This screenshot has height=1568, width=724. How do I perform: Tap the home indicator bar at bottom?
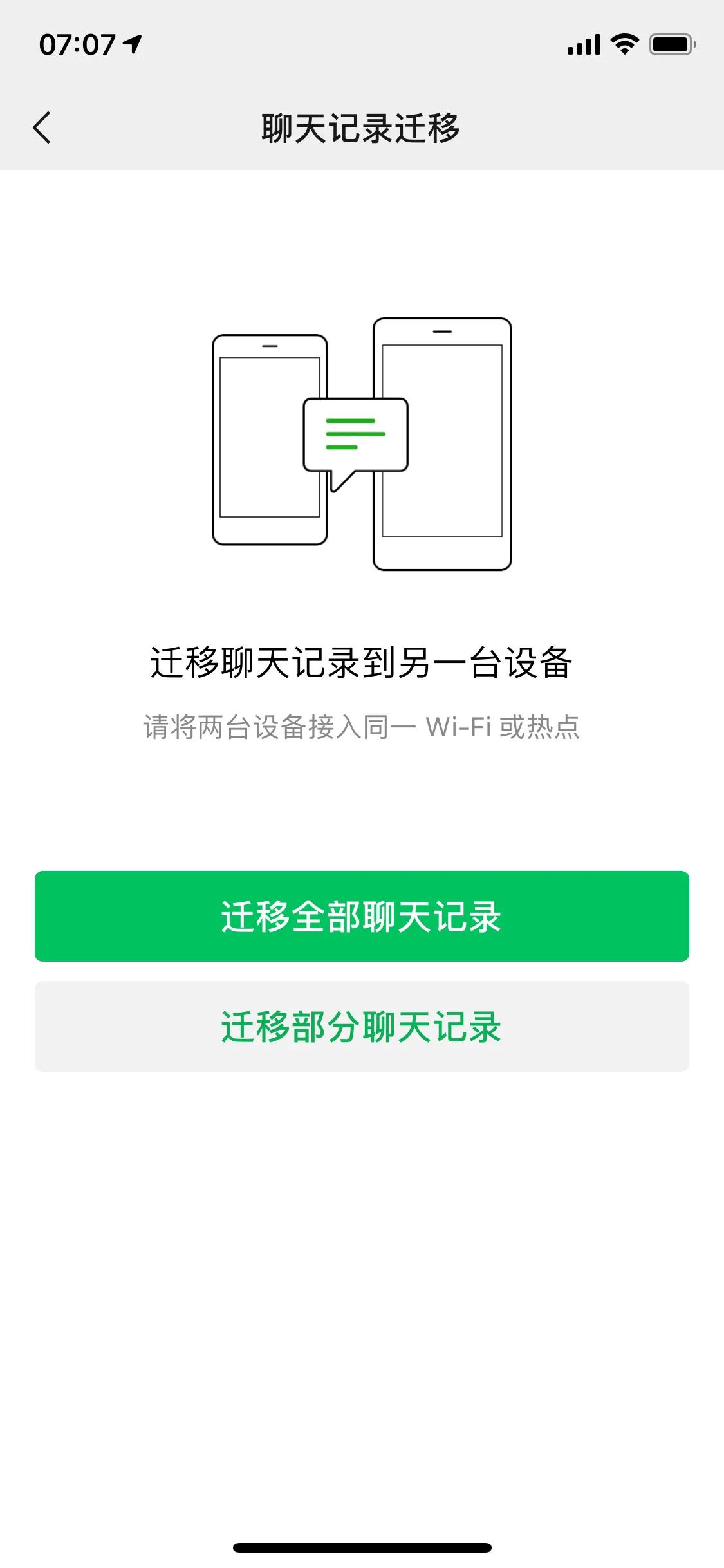[x=362, y=1546]
